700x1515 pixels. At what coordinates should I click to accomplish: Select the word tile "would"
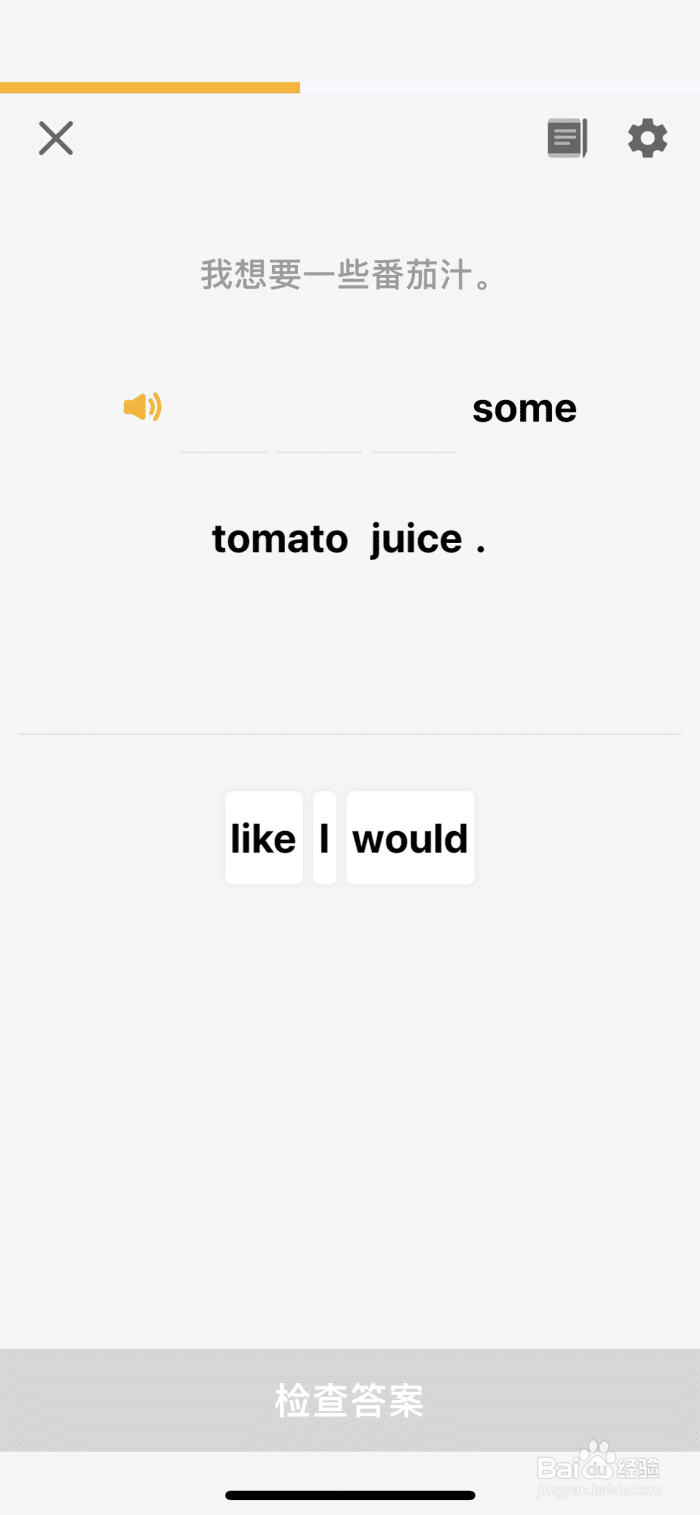click(410, 838)
